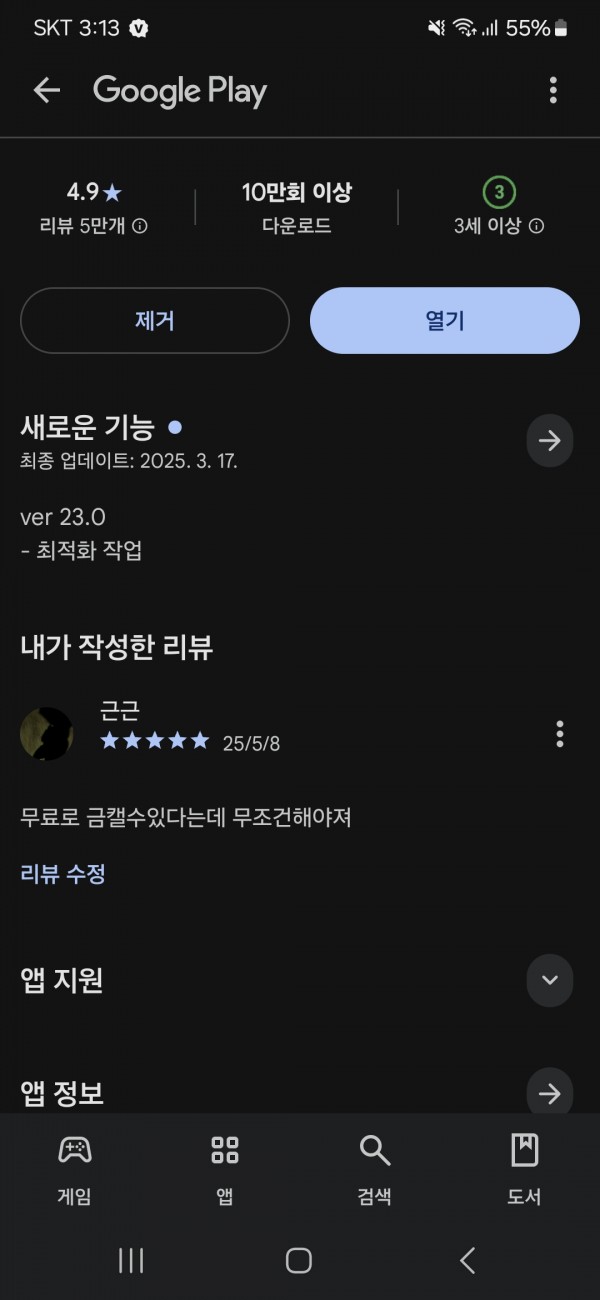Switch to the 검색 tab
The image size is (600, 1300).
pos(375,1169)
